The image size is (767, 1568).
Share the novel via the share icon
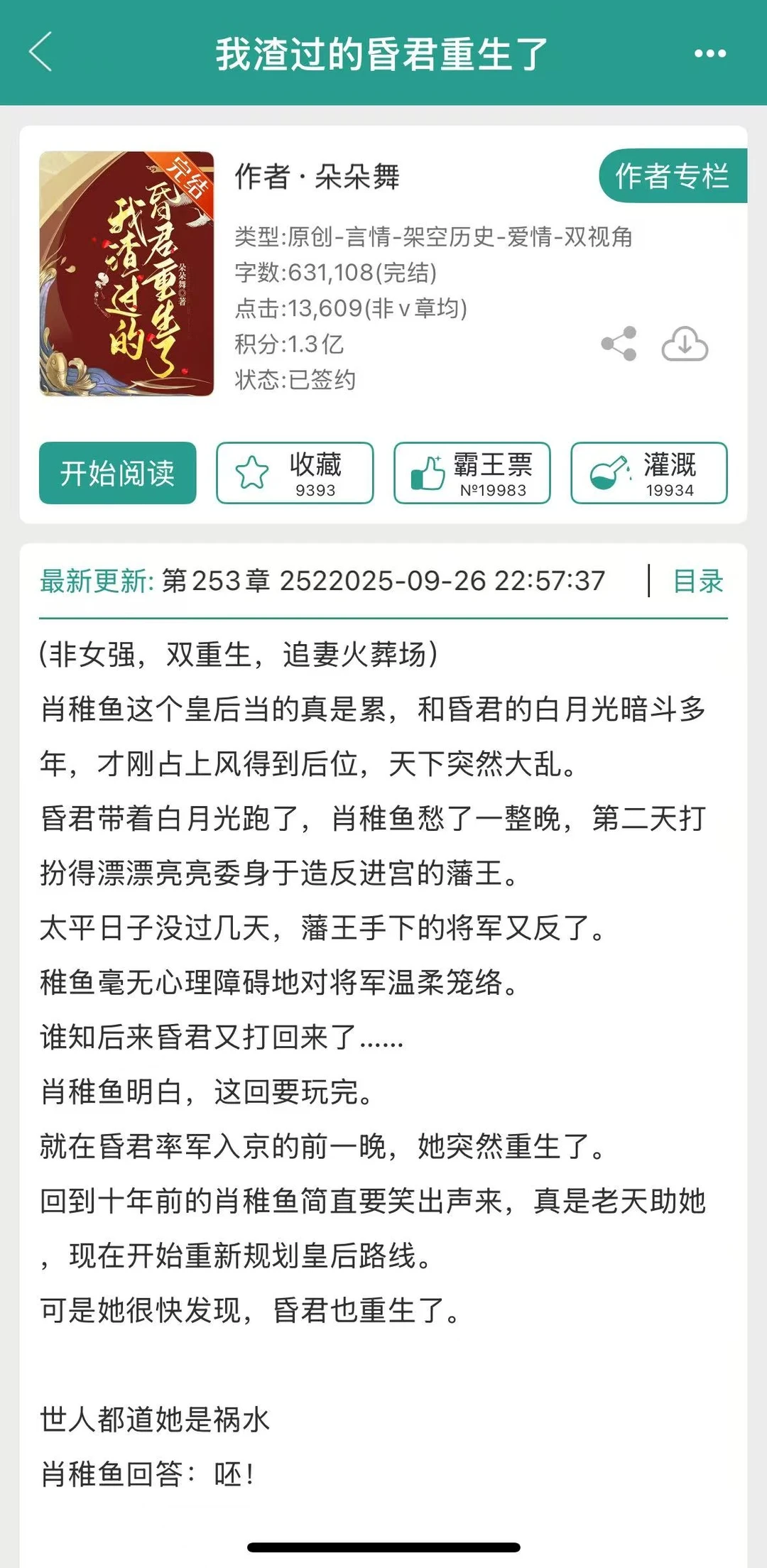[619, 343]
